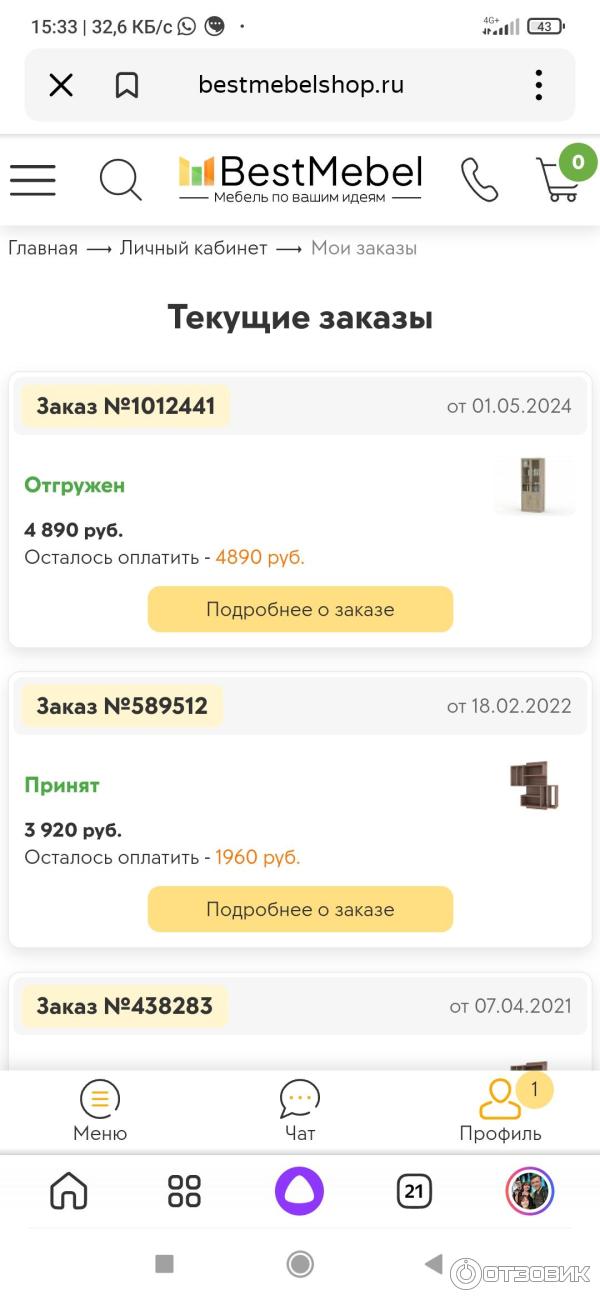Open product image of order №1012441
This screenshot has height=1300, width=600.
(534, 486)
